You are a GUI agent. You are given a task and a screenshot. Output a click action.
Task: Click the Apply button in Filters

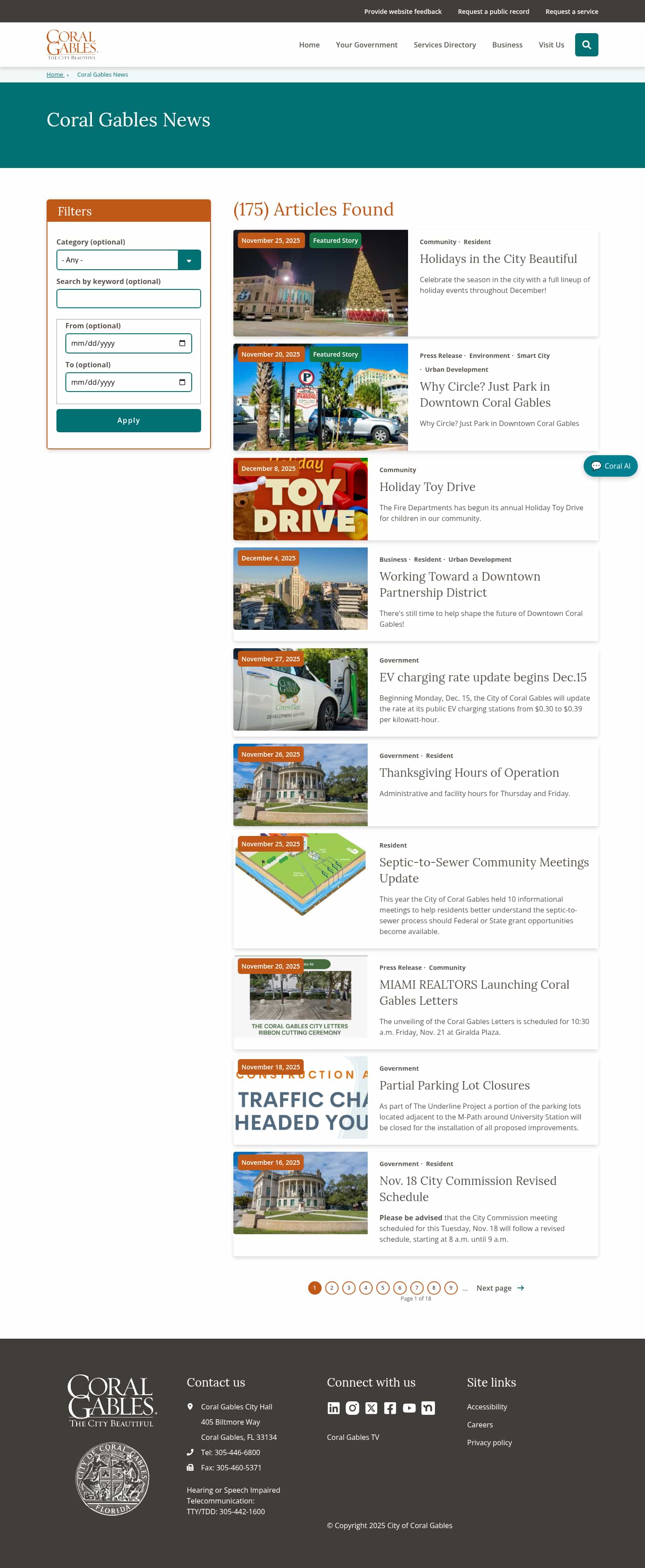[x=129, y=420]
